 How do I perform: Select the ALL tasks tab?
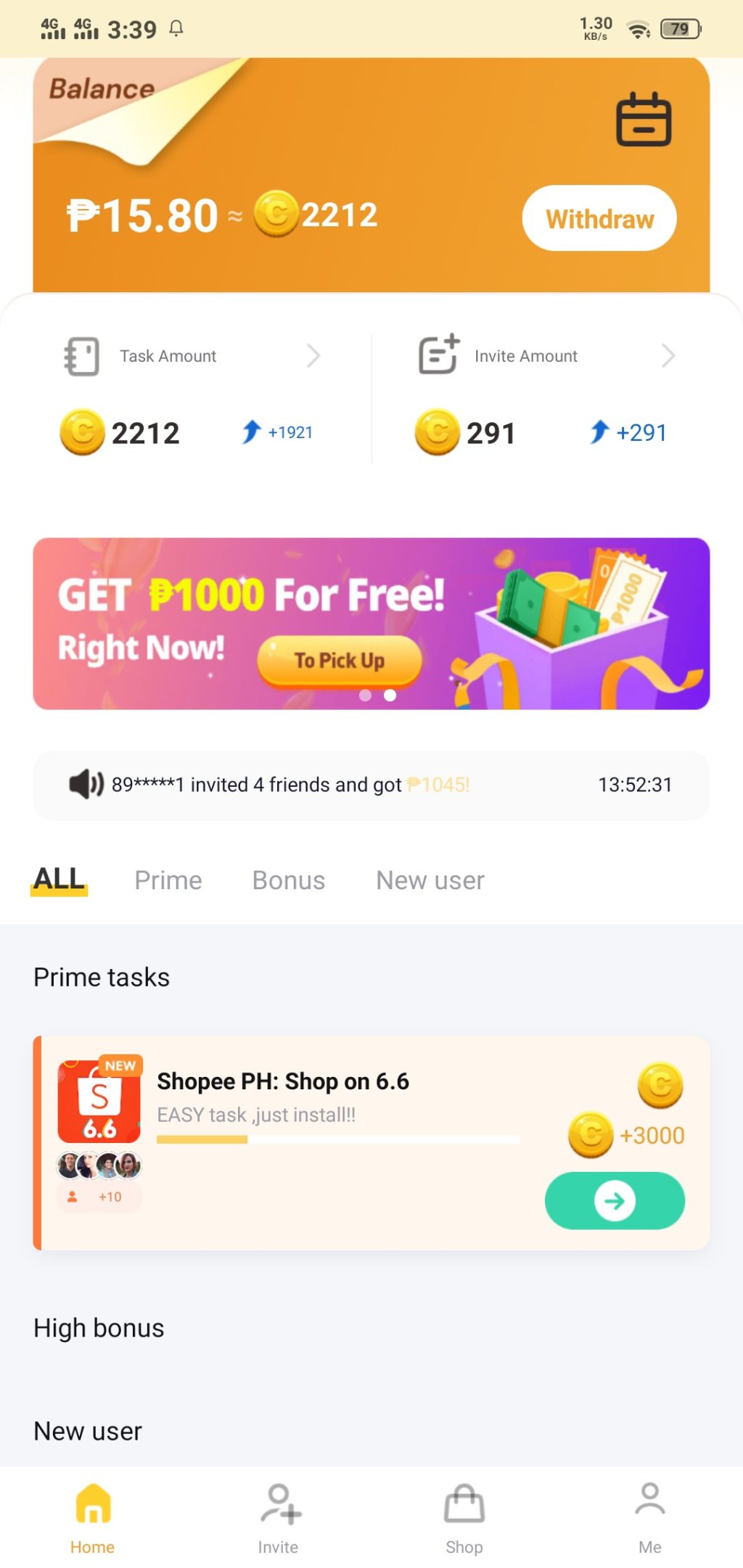pyautogui.click(x=59, y=880)
